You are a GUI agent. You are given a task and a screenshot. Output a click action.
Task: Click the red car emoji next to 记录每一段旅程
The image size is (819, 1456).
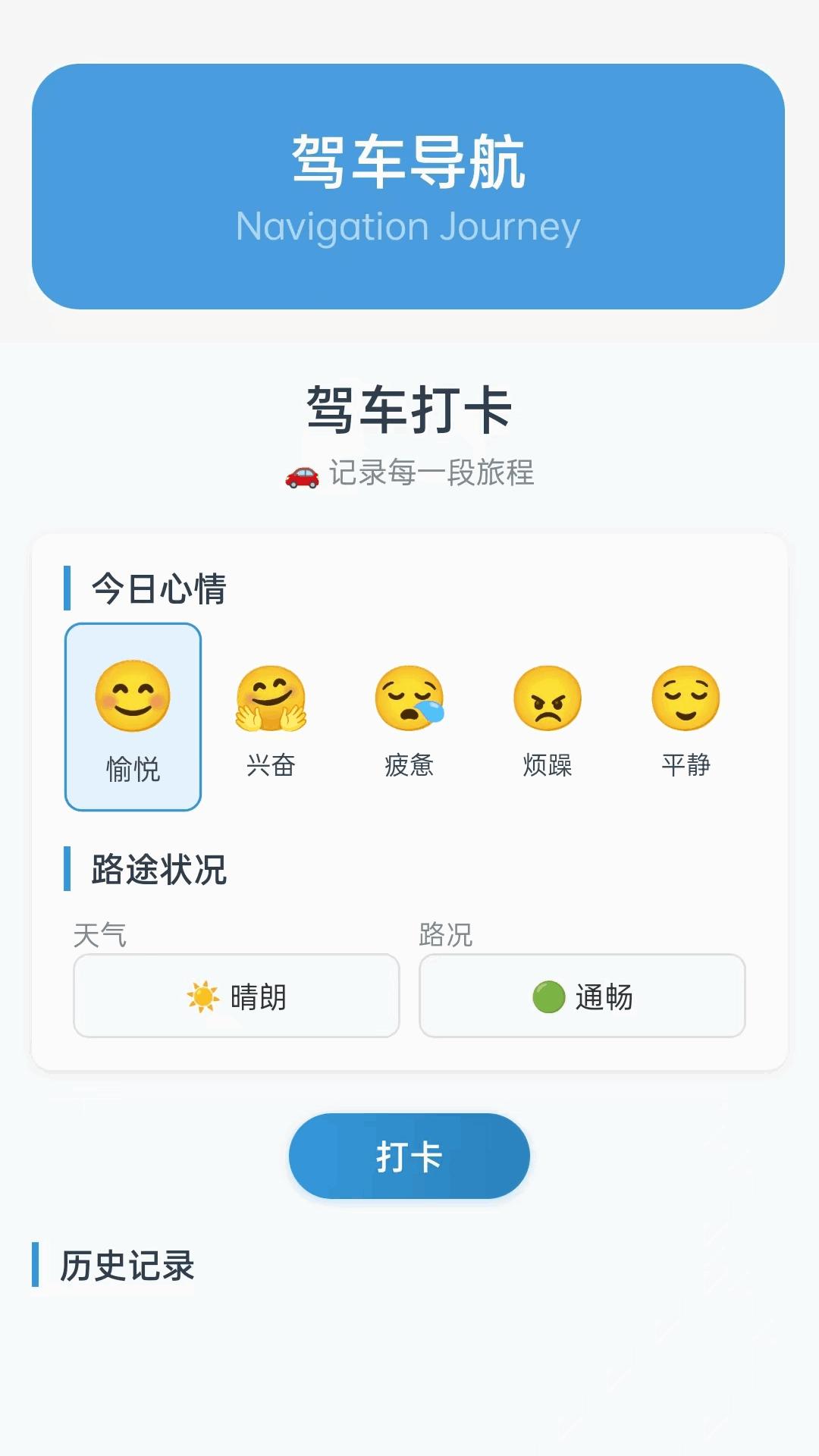coord(303,473)
